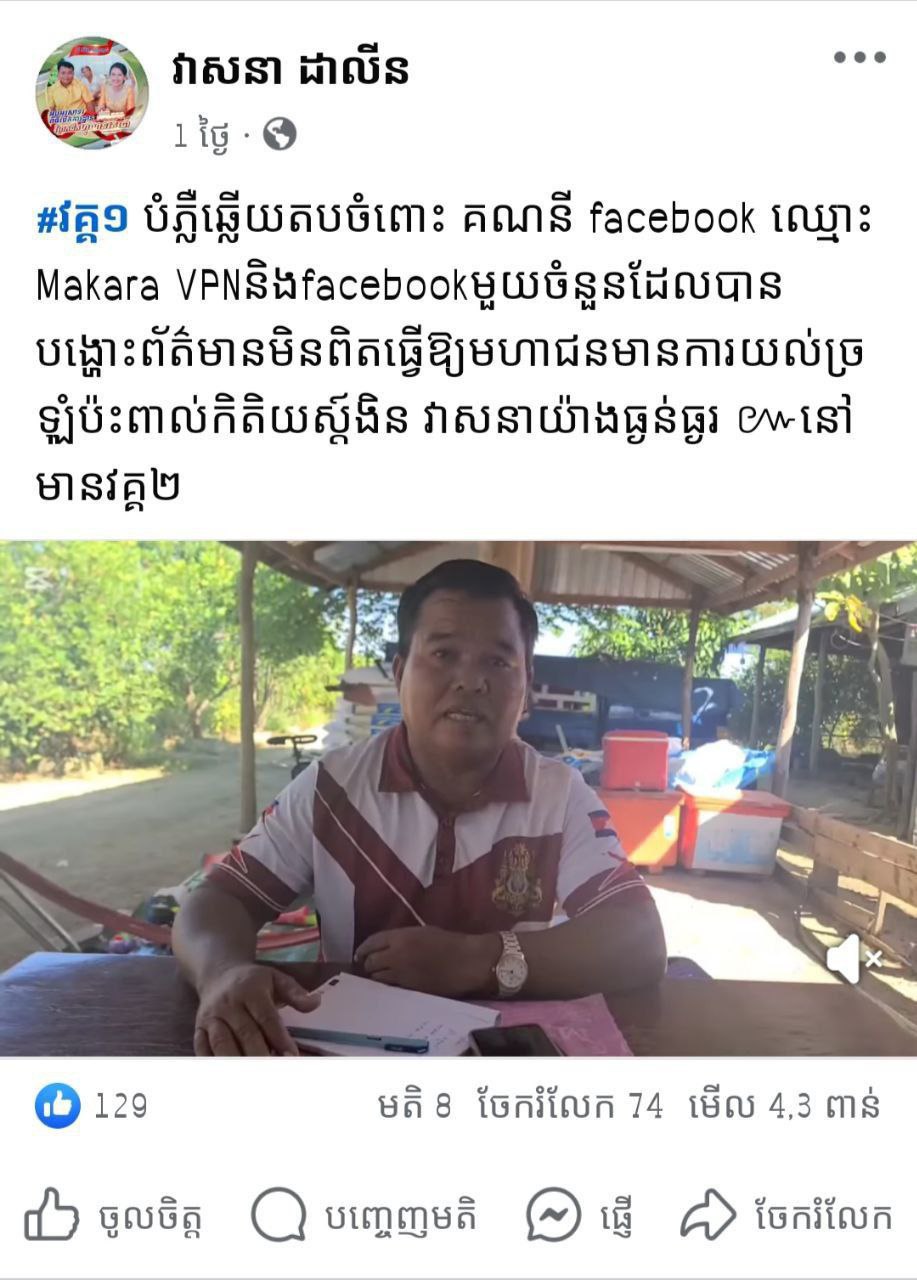Open the post's three-dot options menu

coord(859,58)
